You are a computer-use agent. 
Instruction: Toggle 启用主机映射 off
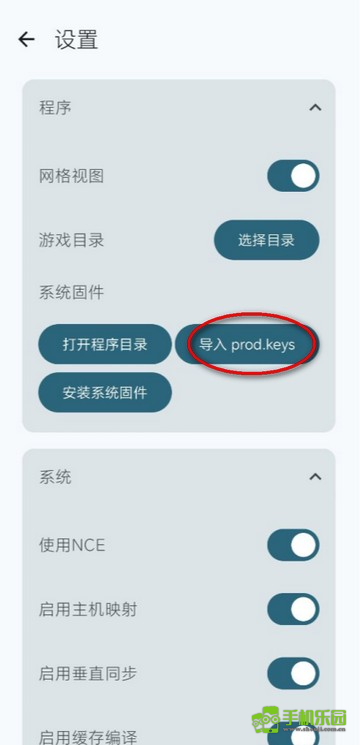(293, 609)
